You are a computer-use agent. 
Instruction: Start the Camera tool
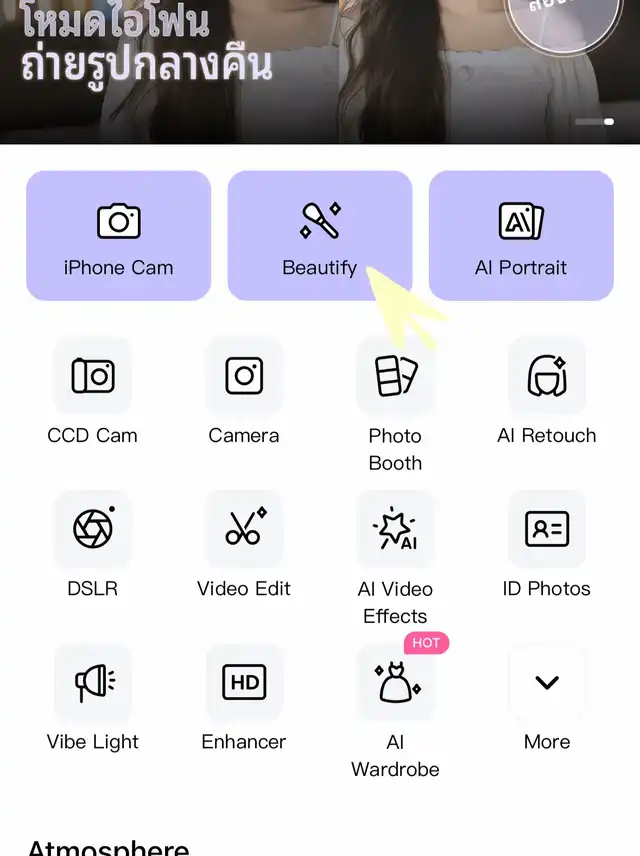point(244,377)
